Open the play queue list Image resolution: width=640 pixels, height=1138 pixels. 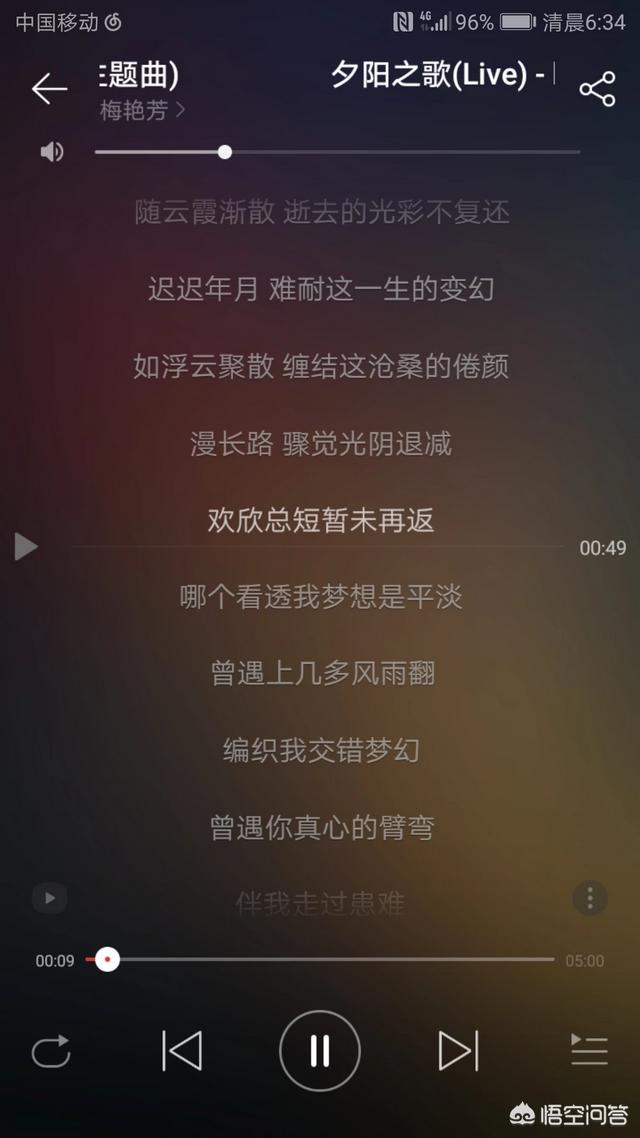(589, 1050)
